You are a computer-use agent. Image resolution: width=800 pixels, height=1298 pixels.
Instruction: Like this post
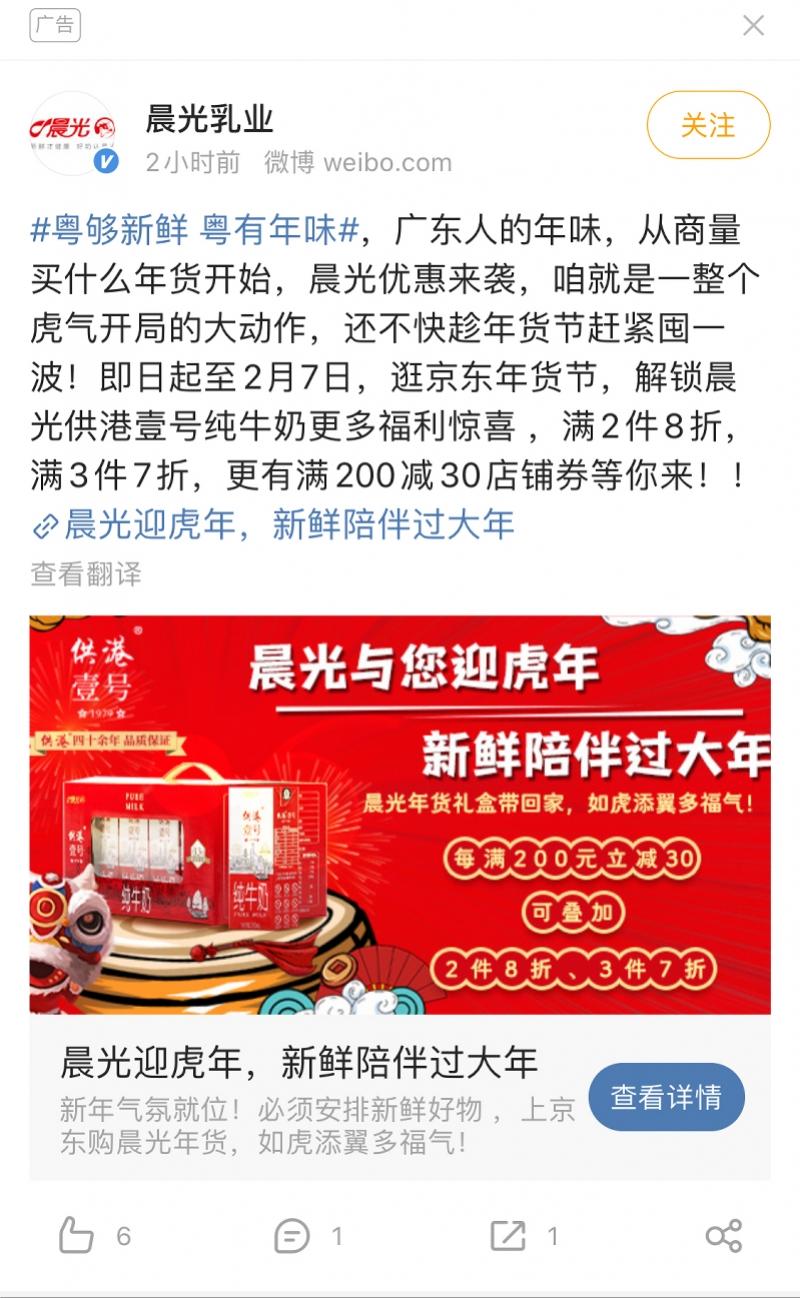pyautogui.click(x=77, y=1236)
